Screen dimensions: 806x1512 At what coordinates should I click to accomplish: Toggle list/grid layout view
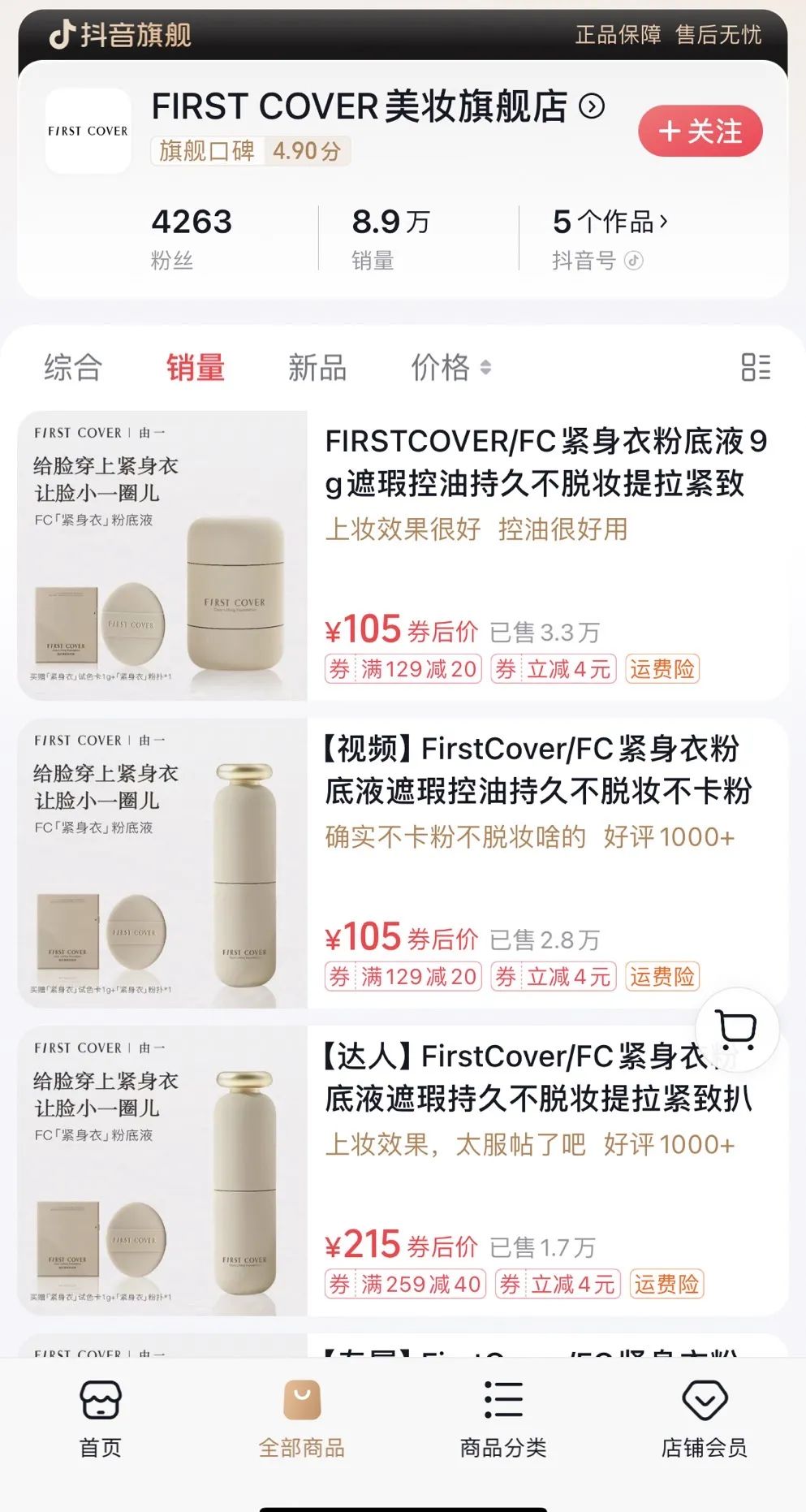(756, 367)
